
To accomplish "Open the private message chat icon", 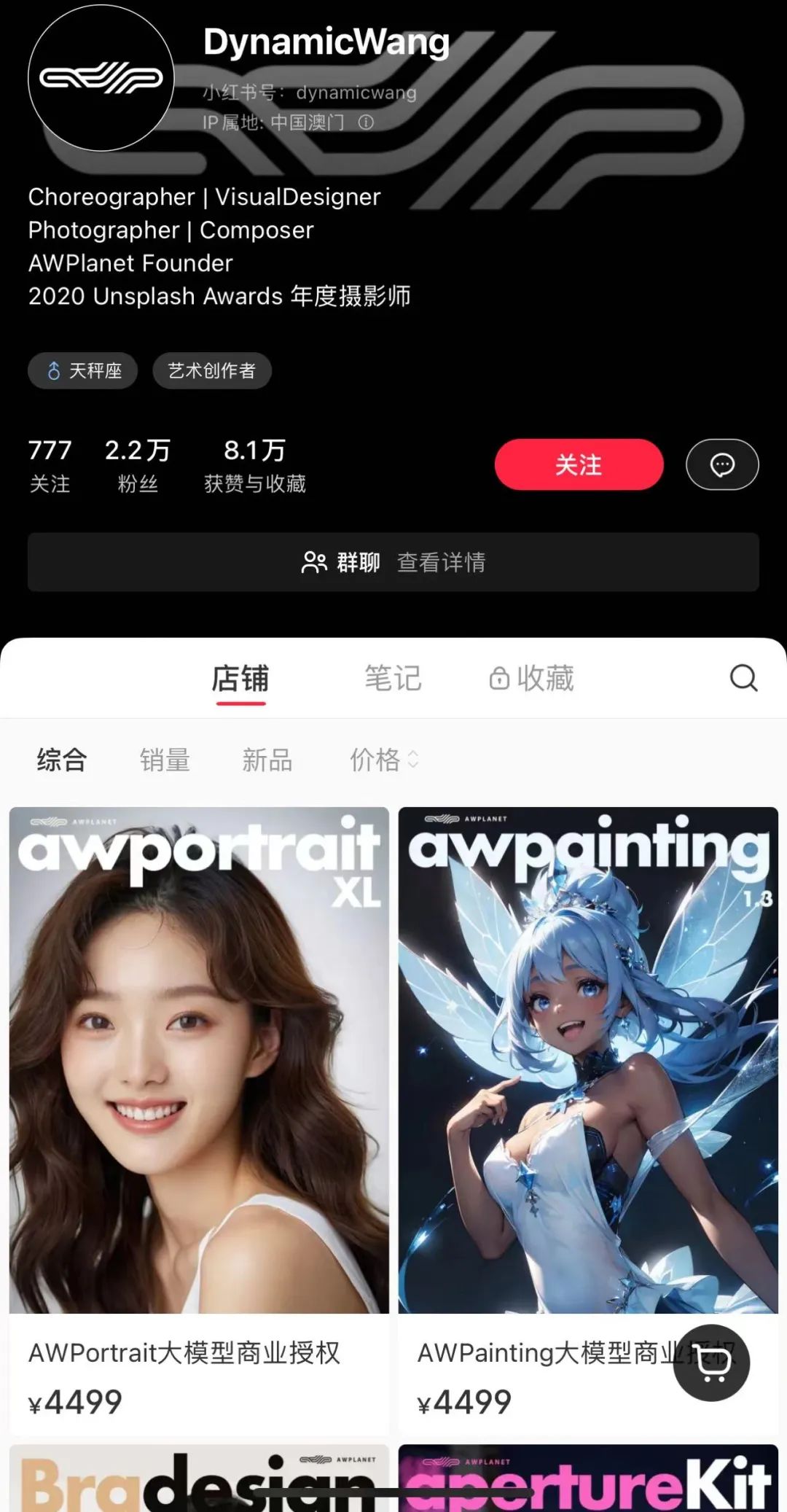I will pyautogui.click(x=721, y=464).
